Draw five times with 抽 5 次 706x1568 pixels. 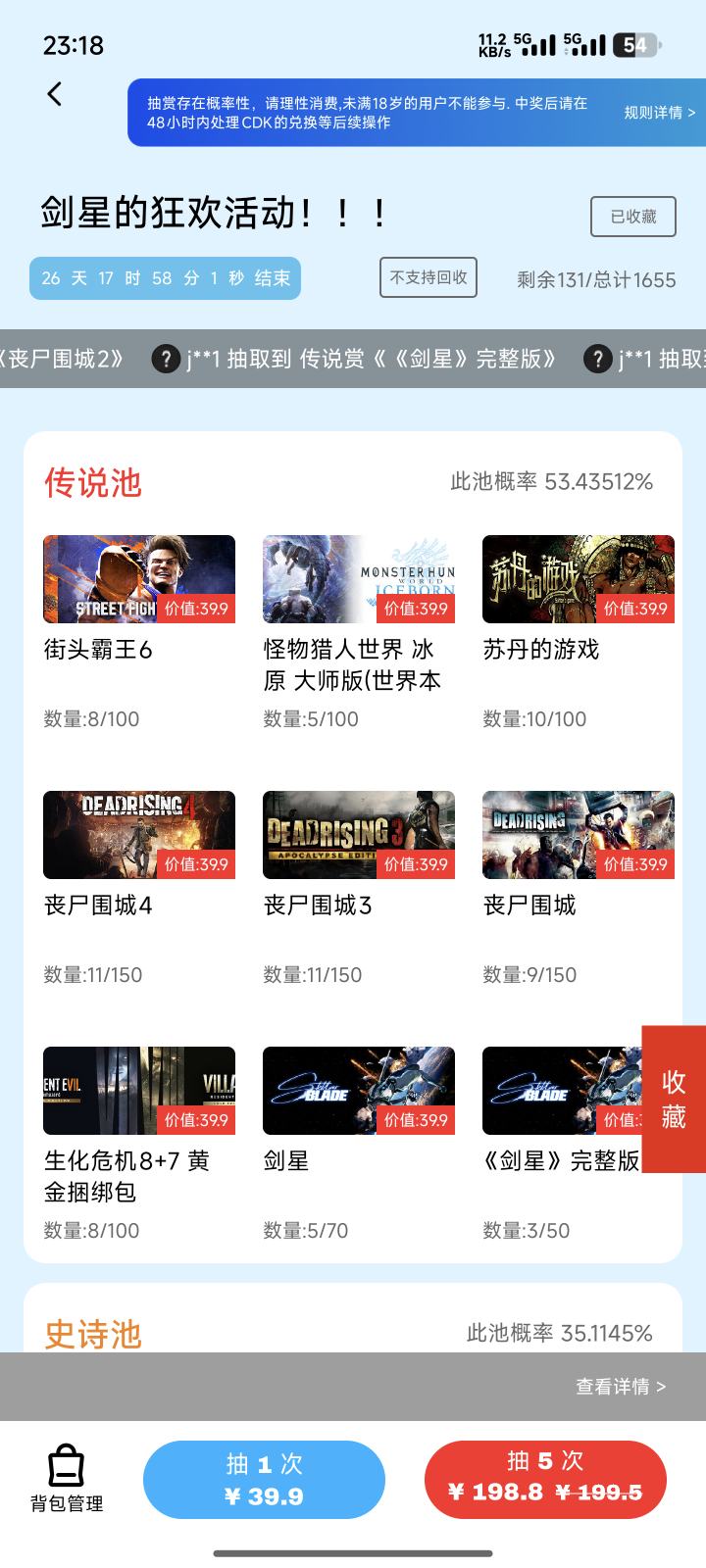tap(545, 1480)
